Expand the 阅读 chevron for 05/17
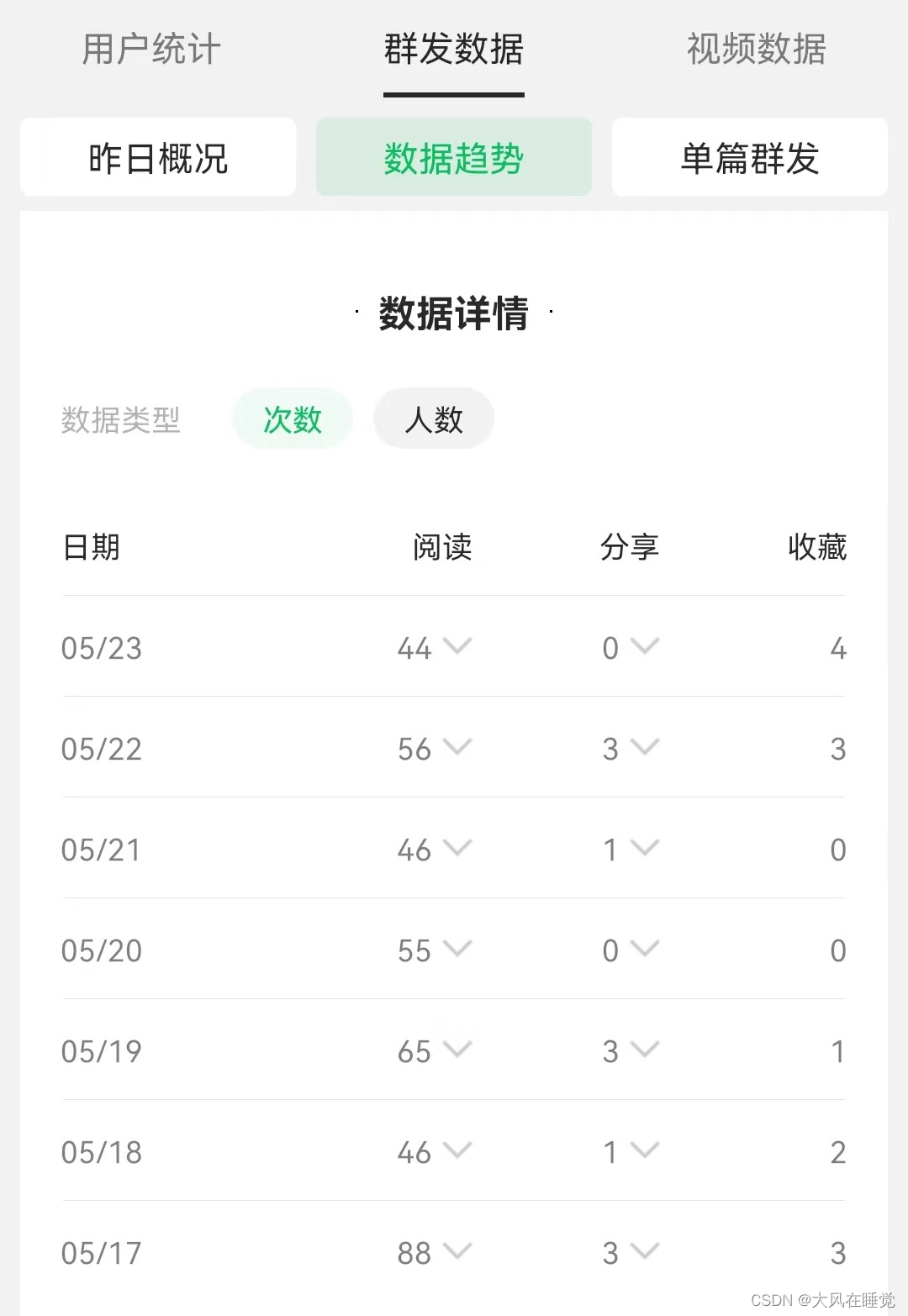Image resolution: width=908 pixels, height=1316 pixels. [457, 1251]
